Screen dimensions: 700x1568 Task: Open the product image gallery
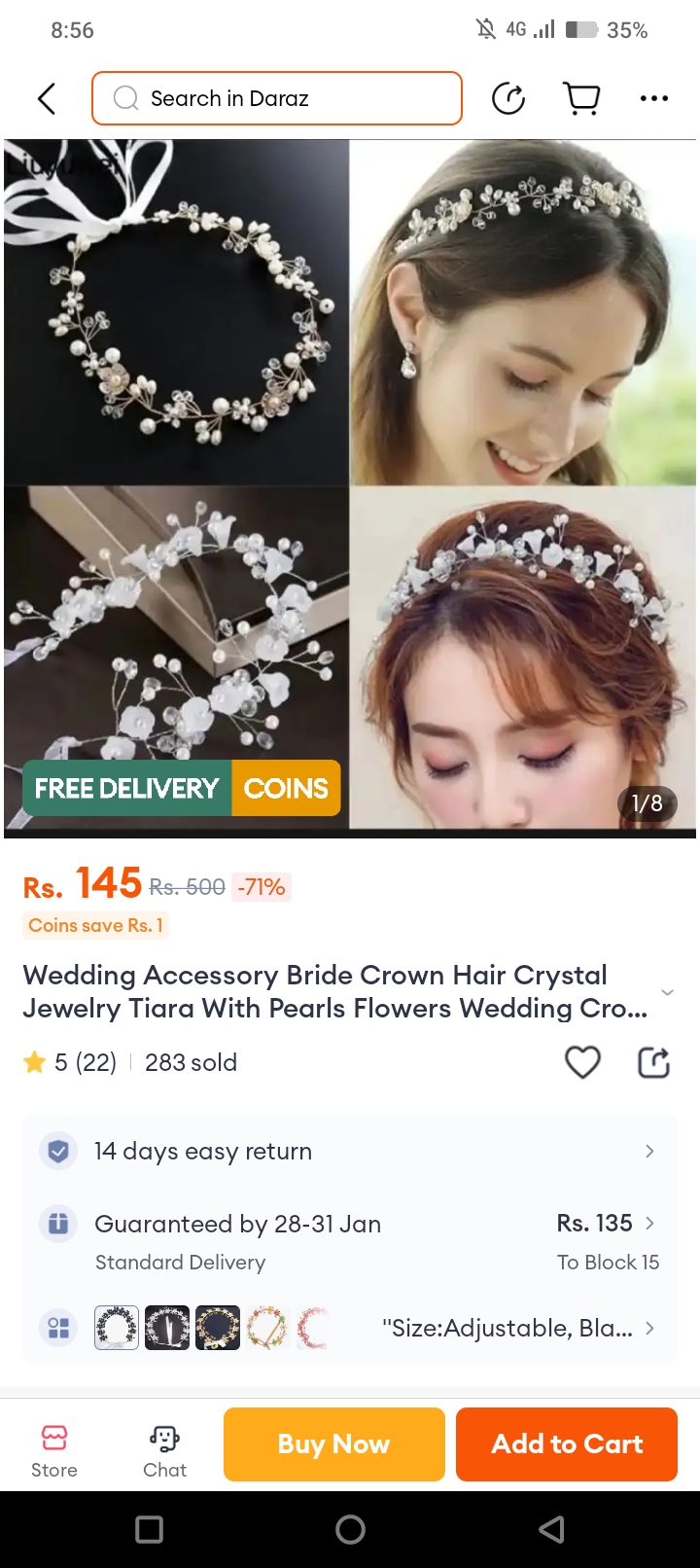tap(350, 486)
